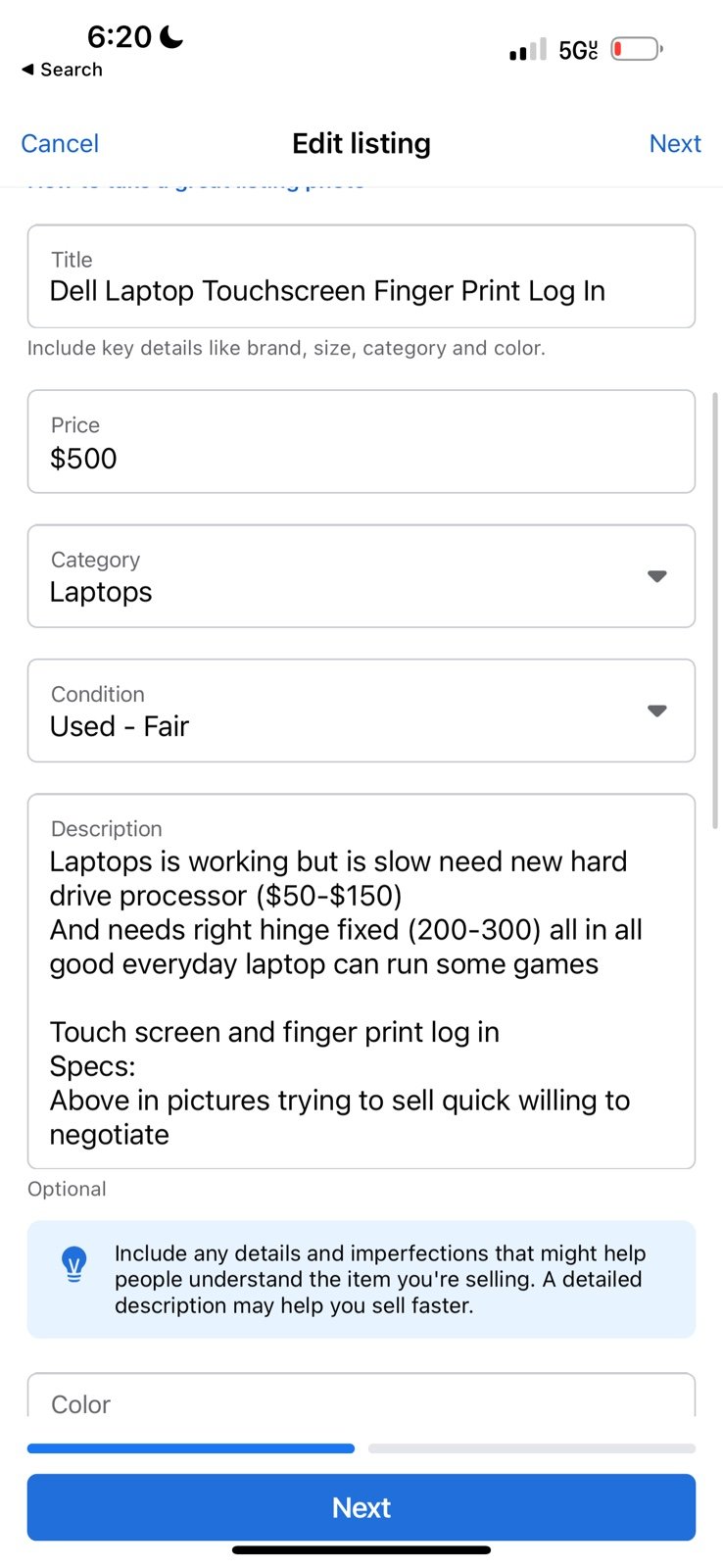Edit the Title field
The height and width of the screenshot is (1568, 723).
(361, 276)
